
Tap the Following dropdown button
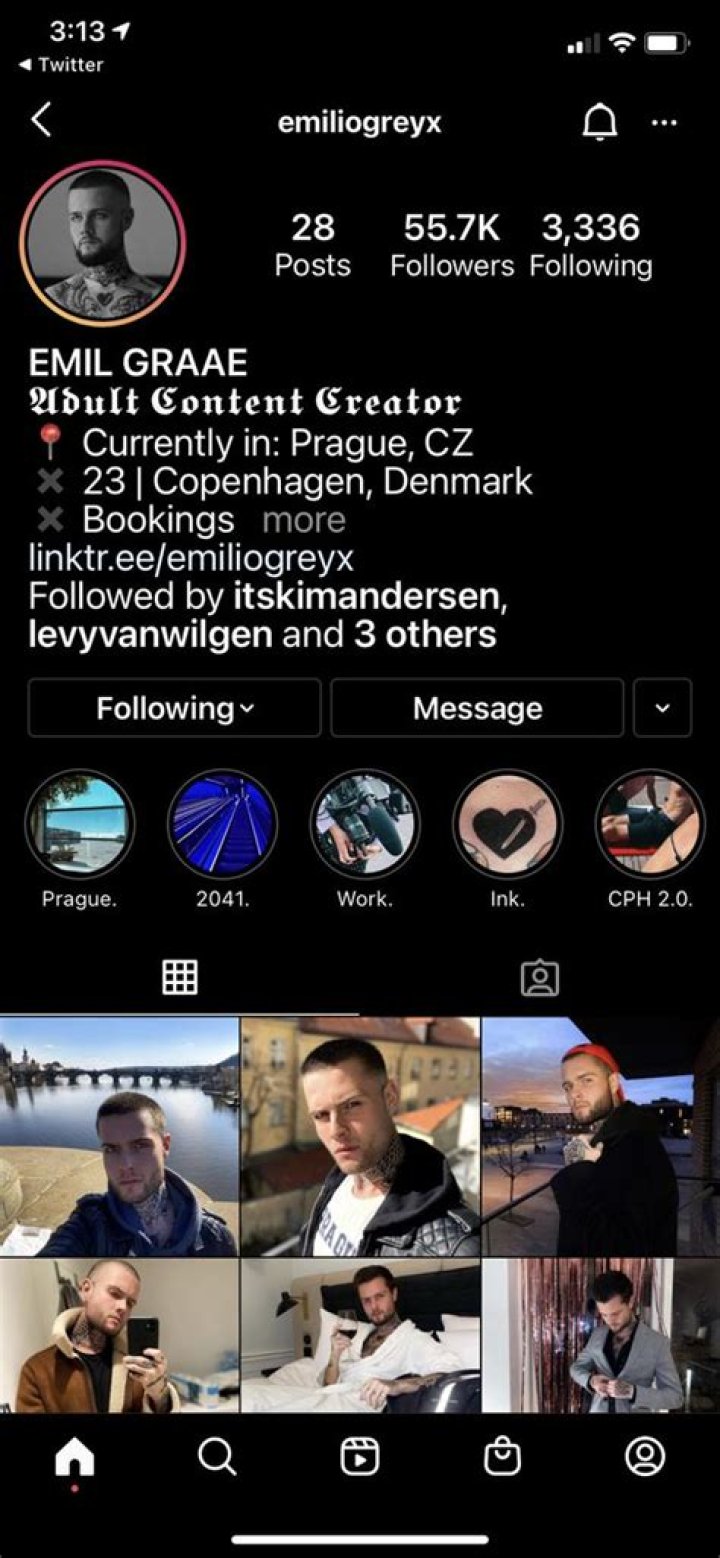[x=174, y=708]
